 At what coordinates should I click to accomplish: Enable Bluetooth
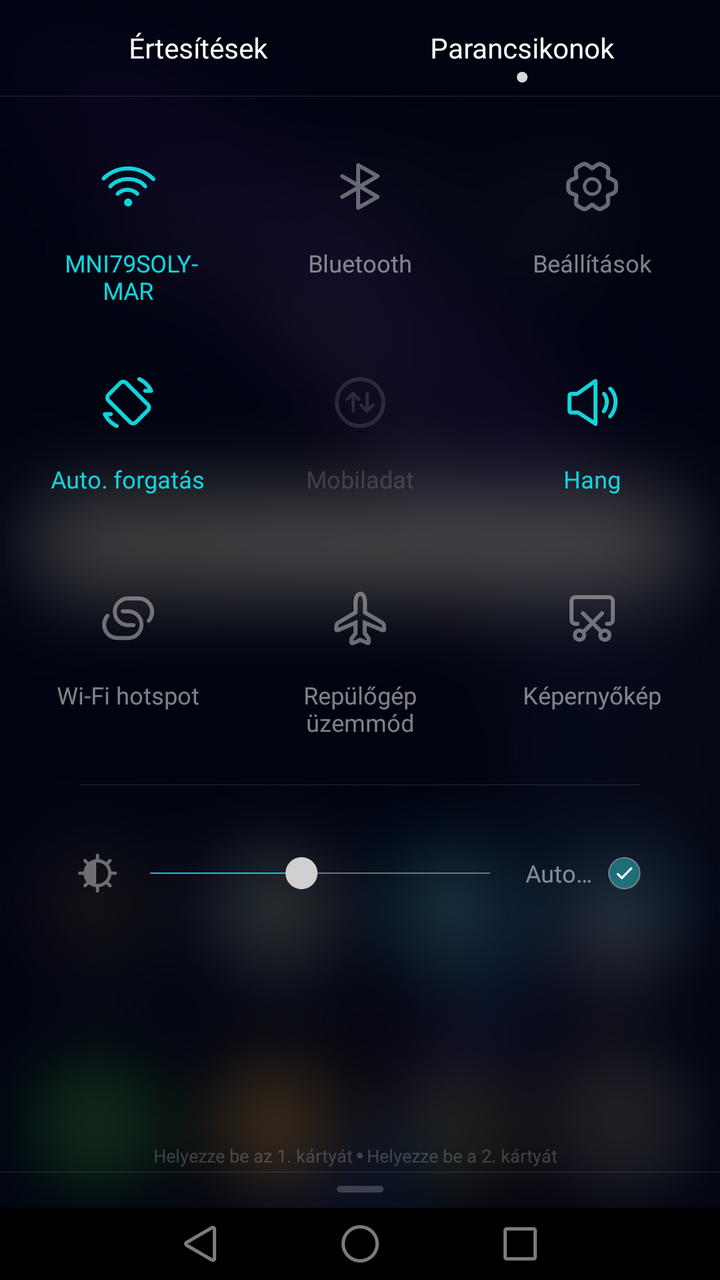[x=360, y=187]
